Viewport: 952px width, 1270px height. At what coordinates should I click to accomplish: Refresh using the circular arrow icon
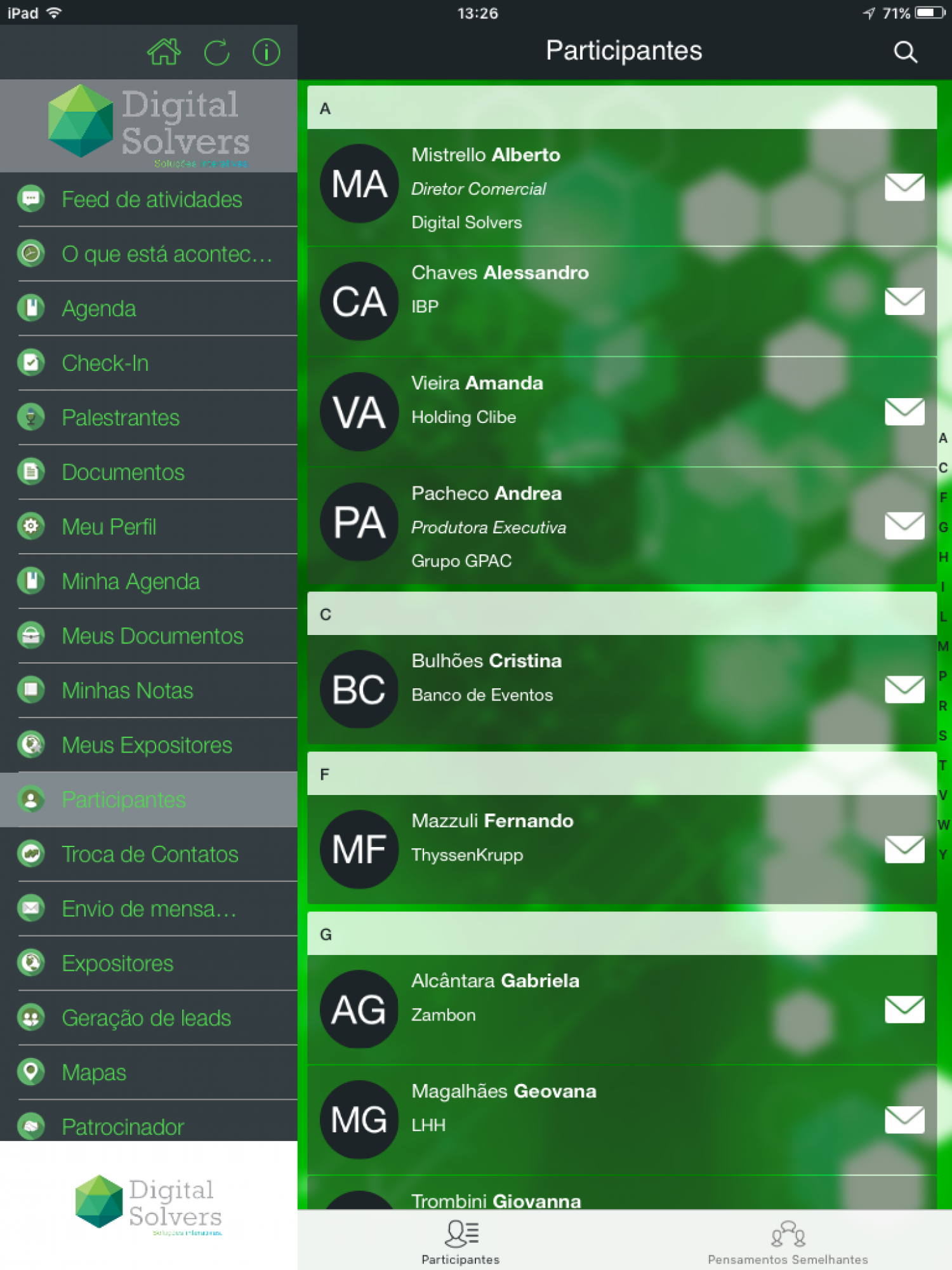pyautogui.click(x=216, y=52)
